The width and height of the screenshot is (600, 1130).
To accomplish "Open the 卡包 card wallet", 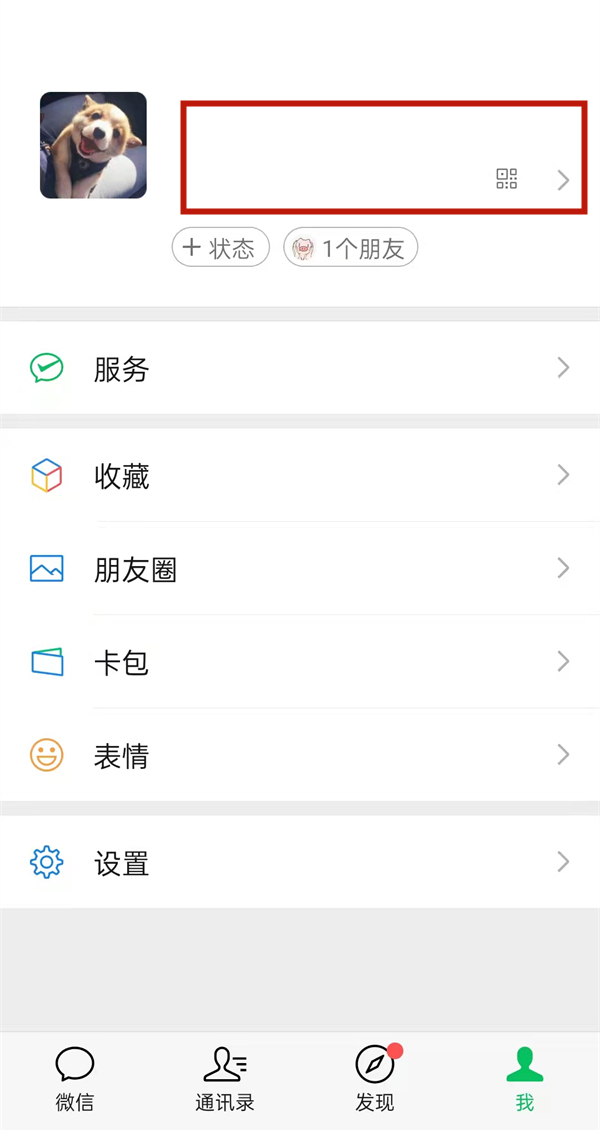I will 300,662.
